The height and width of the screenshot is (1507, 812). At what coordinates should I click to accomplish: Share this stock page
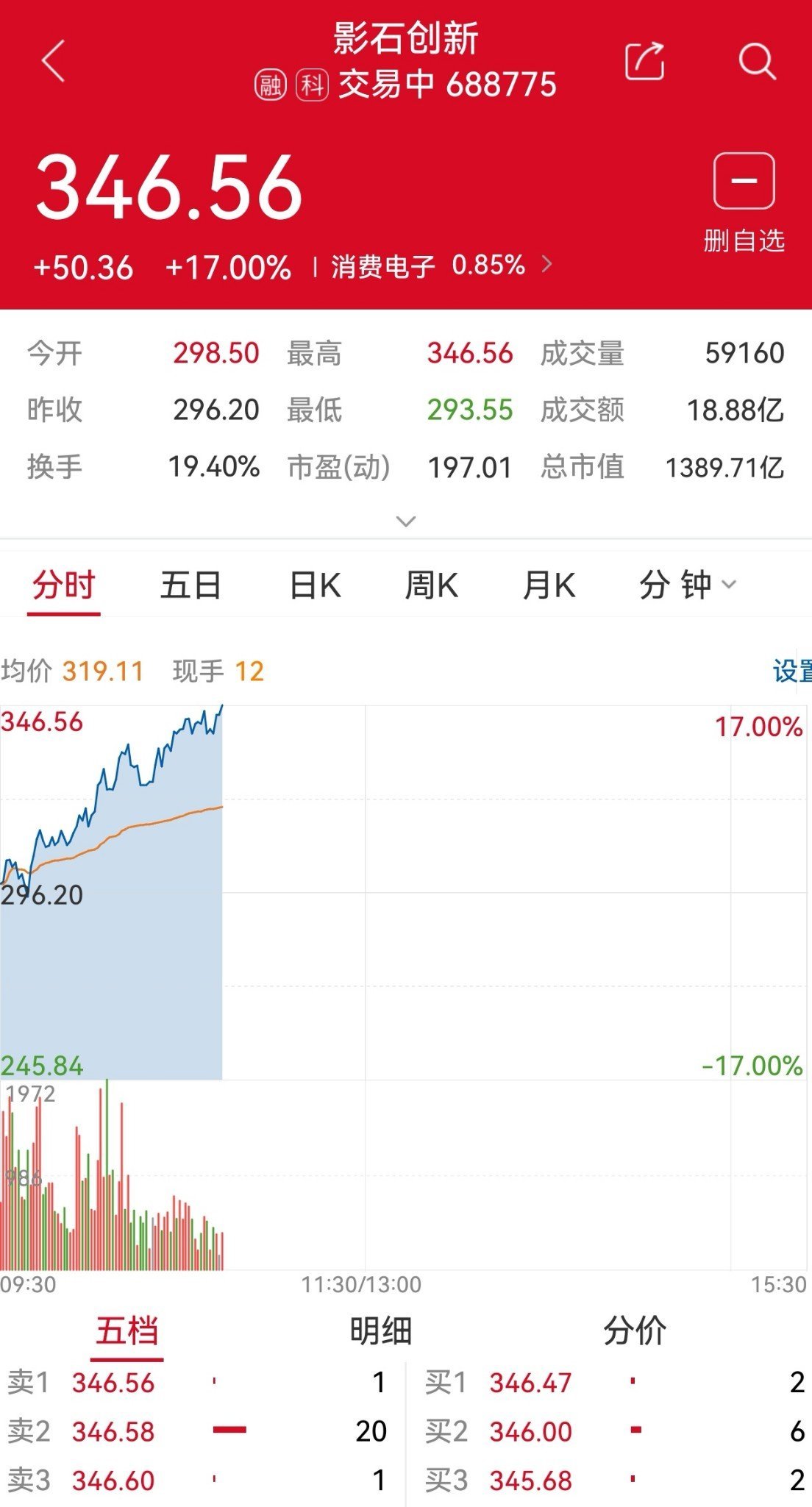(x=645, y=60)
